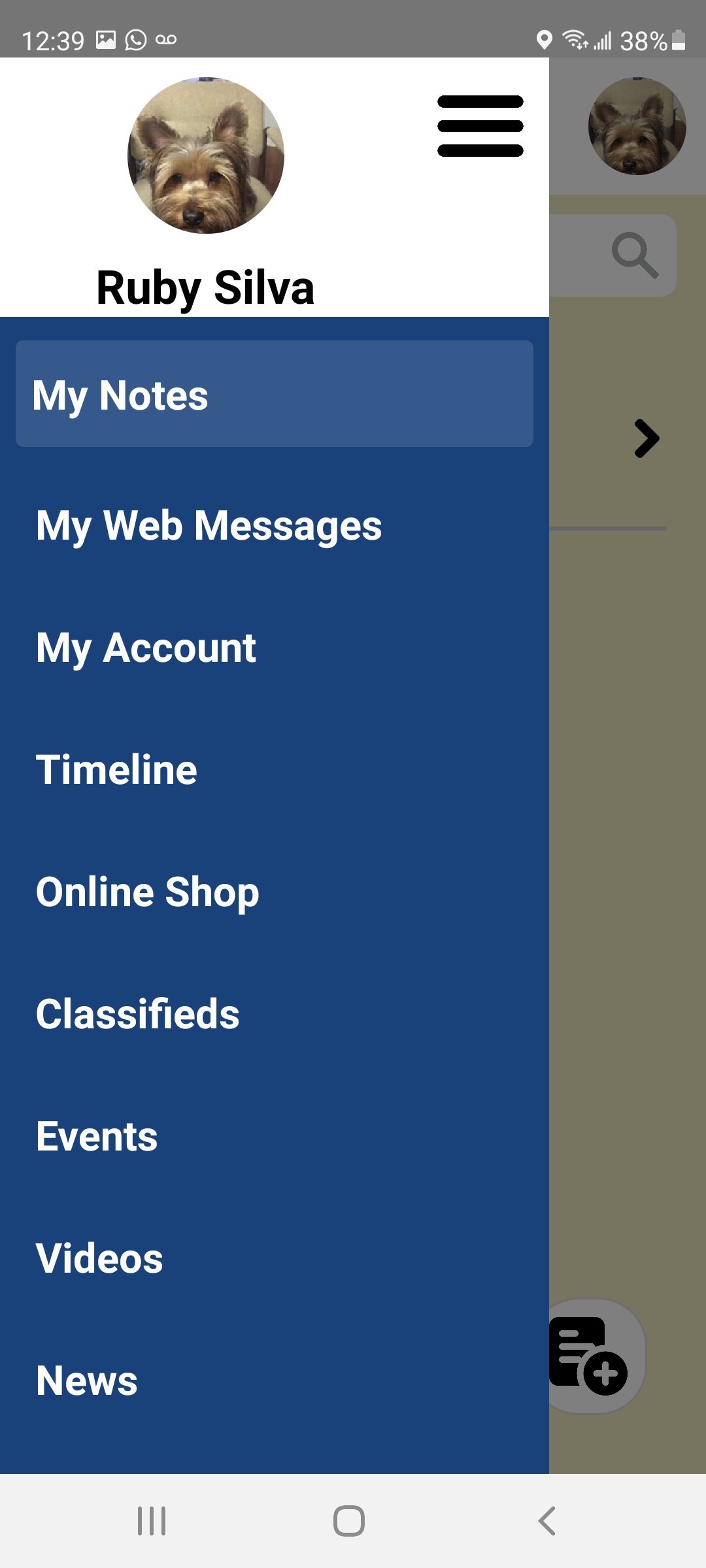
Task: Browse the Classifieds section
Action: pos(137,1013)
